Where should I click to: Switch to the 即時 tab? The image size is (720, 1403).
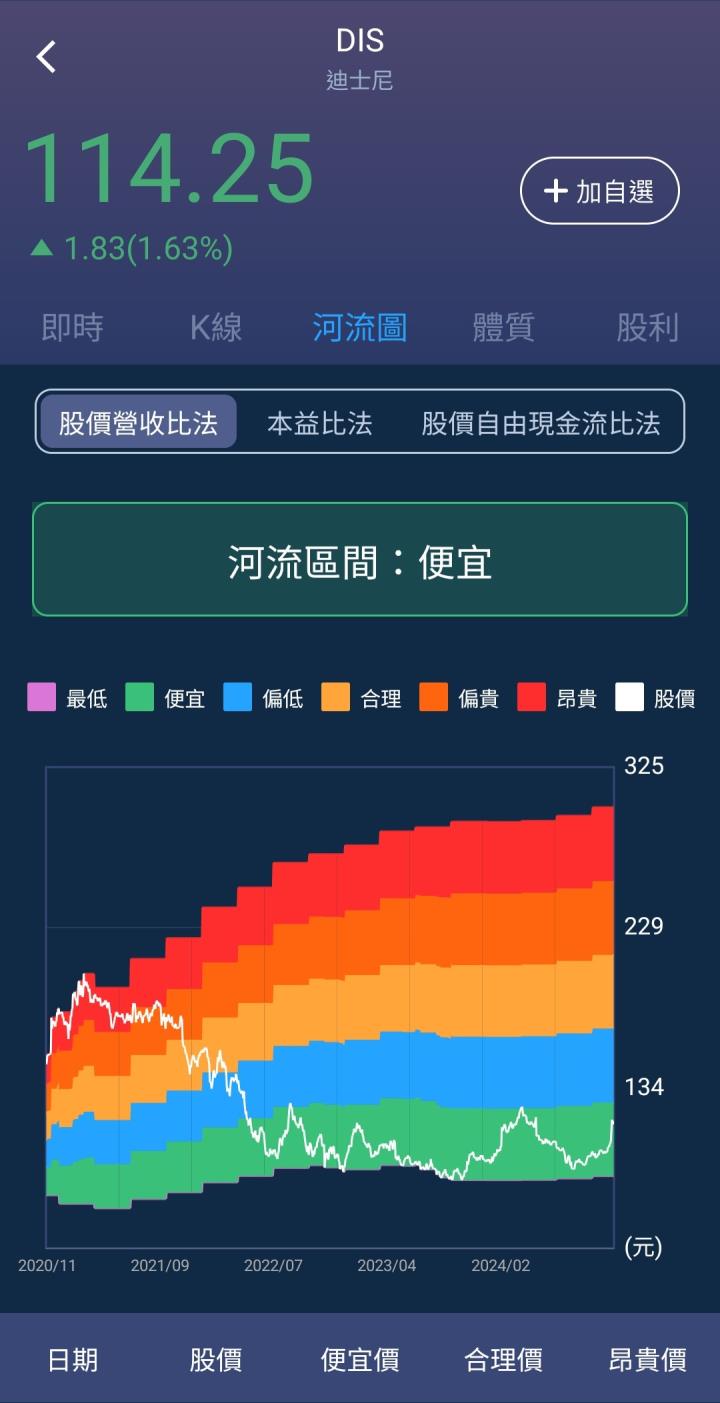(x=72, y=328)
